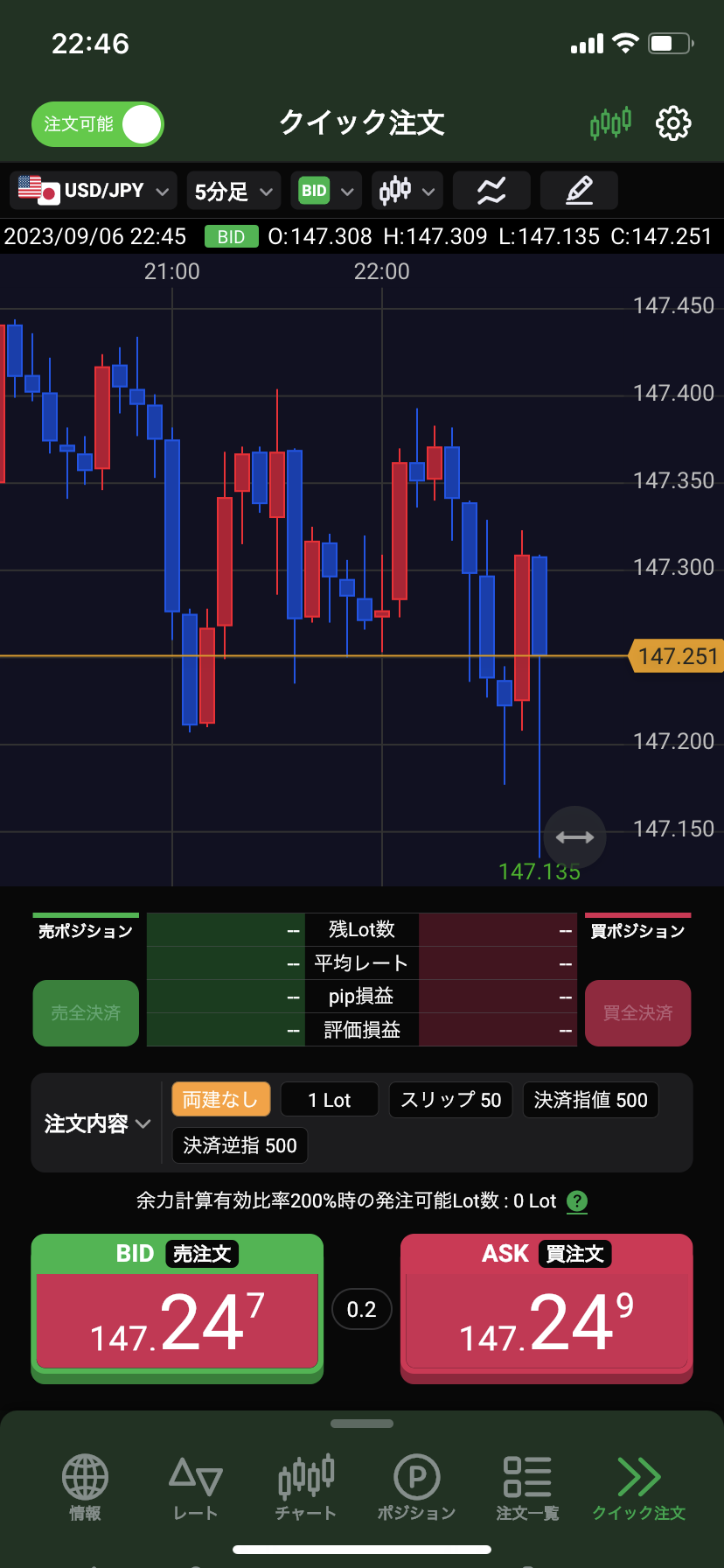Viewport: 724px width, 1568px height.
Task: Tap the horizontal arrows chart button
Action: [574, 837]
